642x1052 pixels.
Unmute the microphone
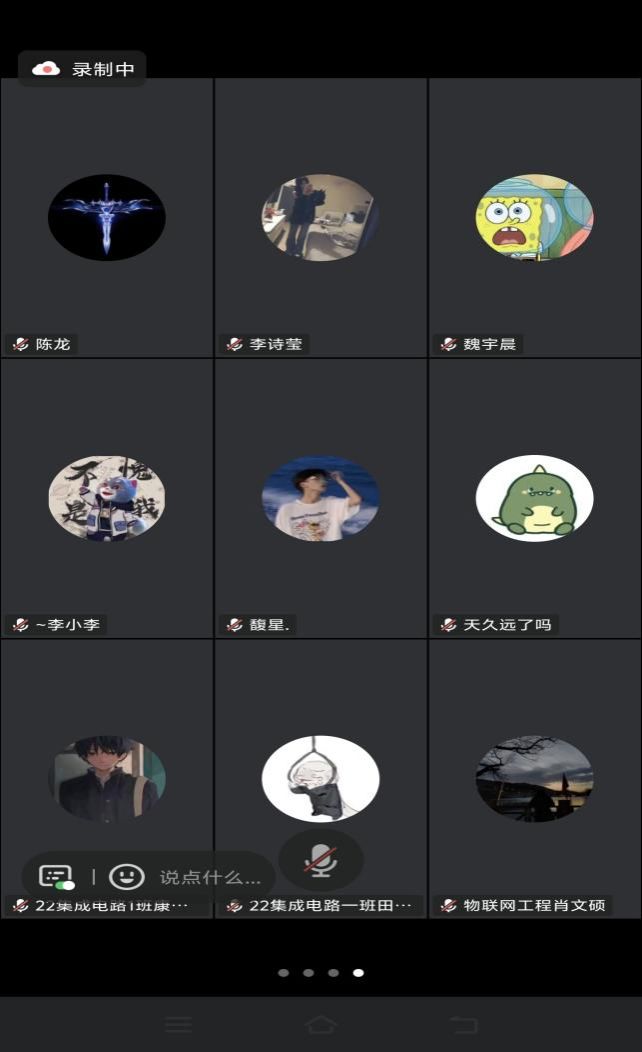[x=321, y=860]
